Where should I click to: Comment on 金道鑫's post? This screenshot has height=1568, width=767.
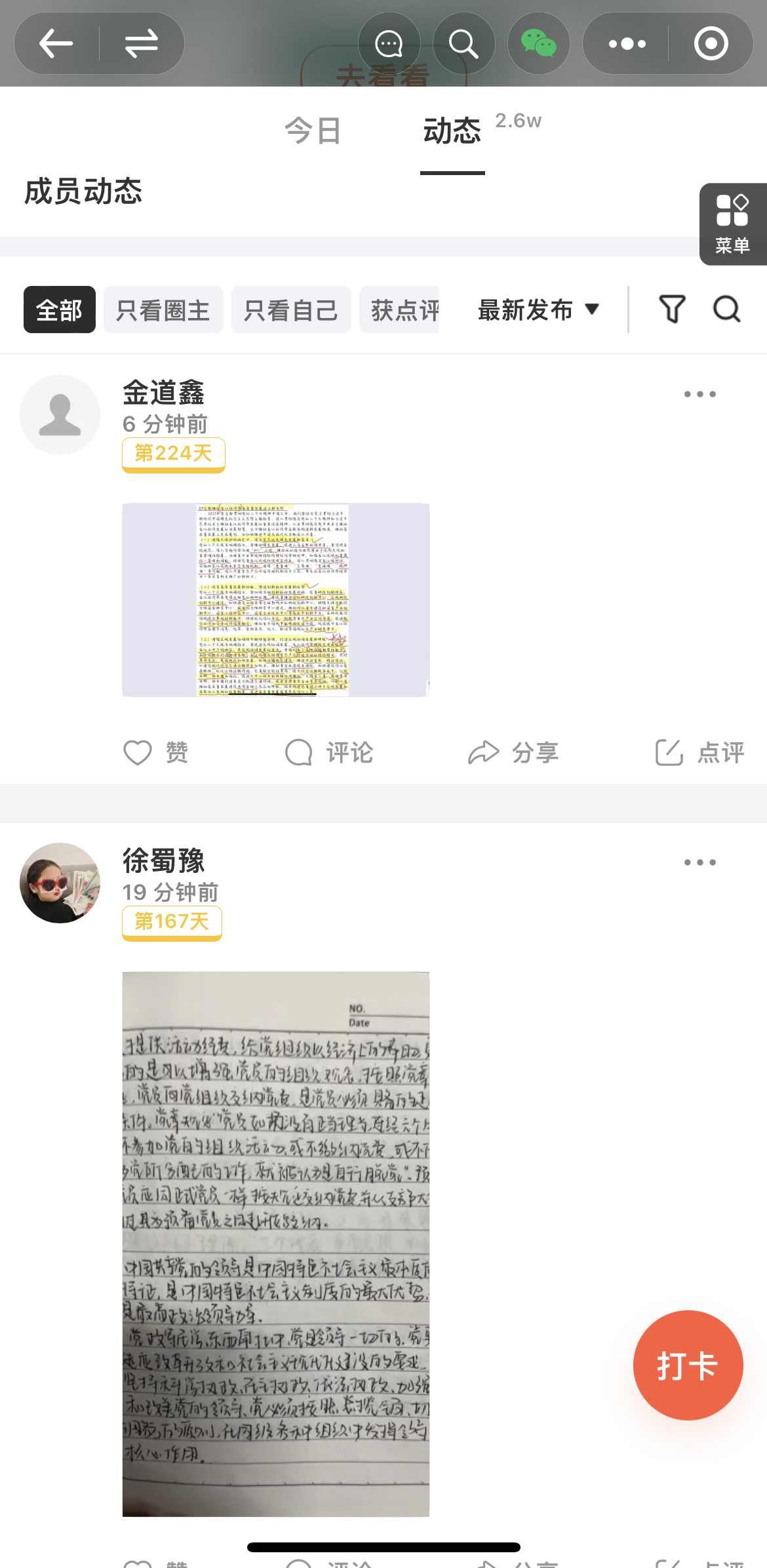point(328,752)
